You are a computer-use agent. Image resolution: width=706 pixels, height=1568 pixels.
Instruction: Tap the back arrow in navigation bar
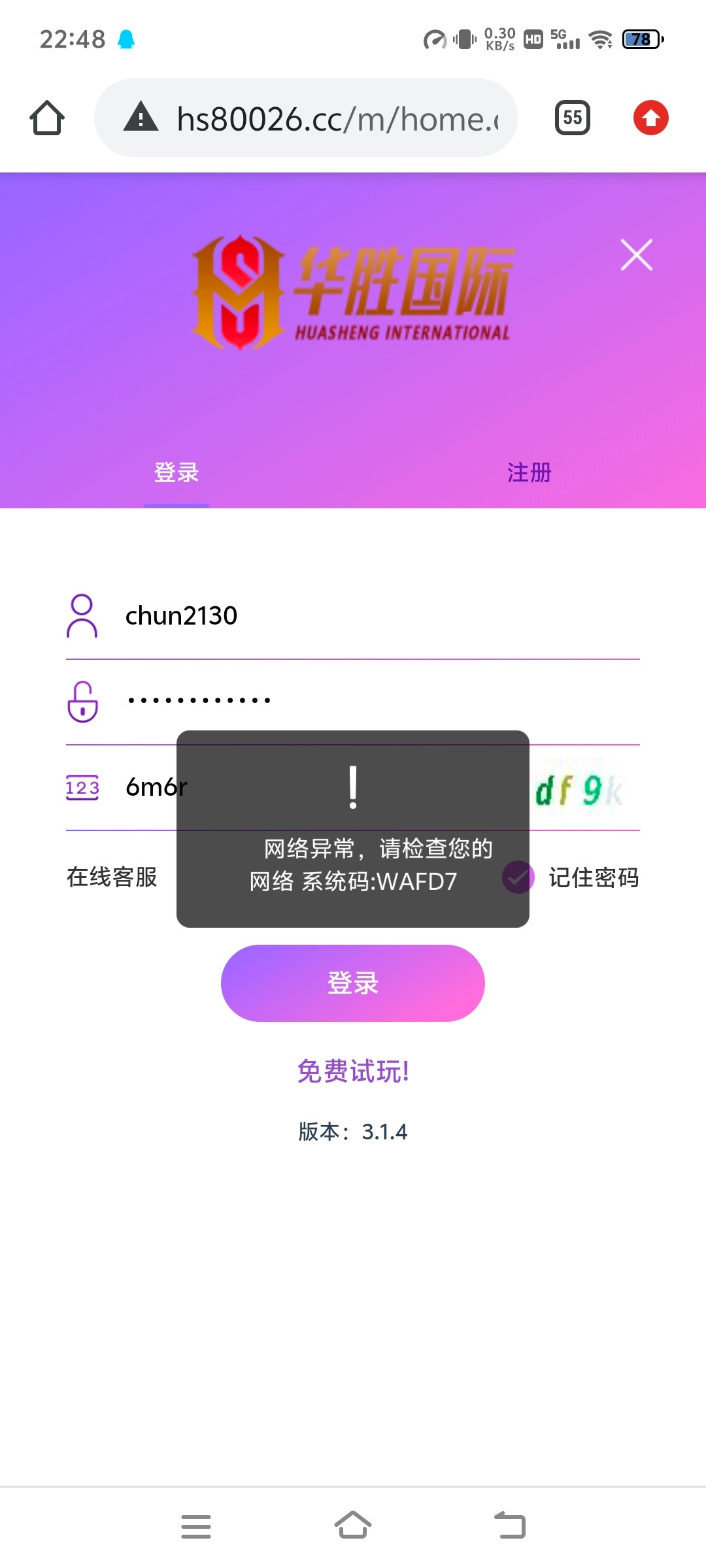tap(511, 1526)
